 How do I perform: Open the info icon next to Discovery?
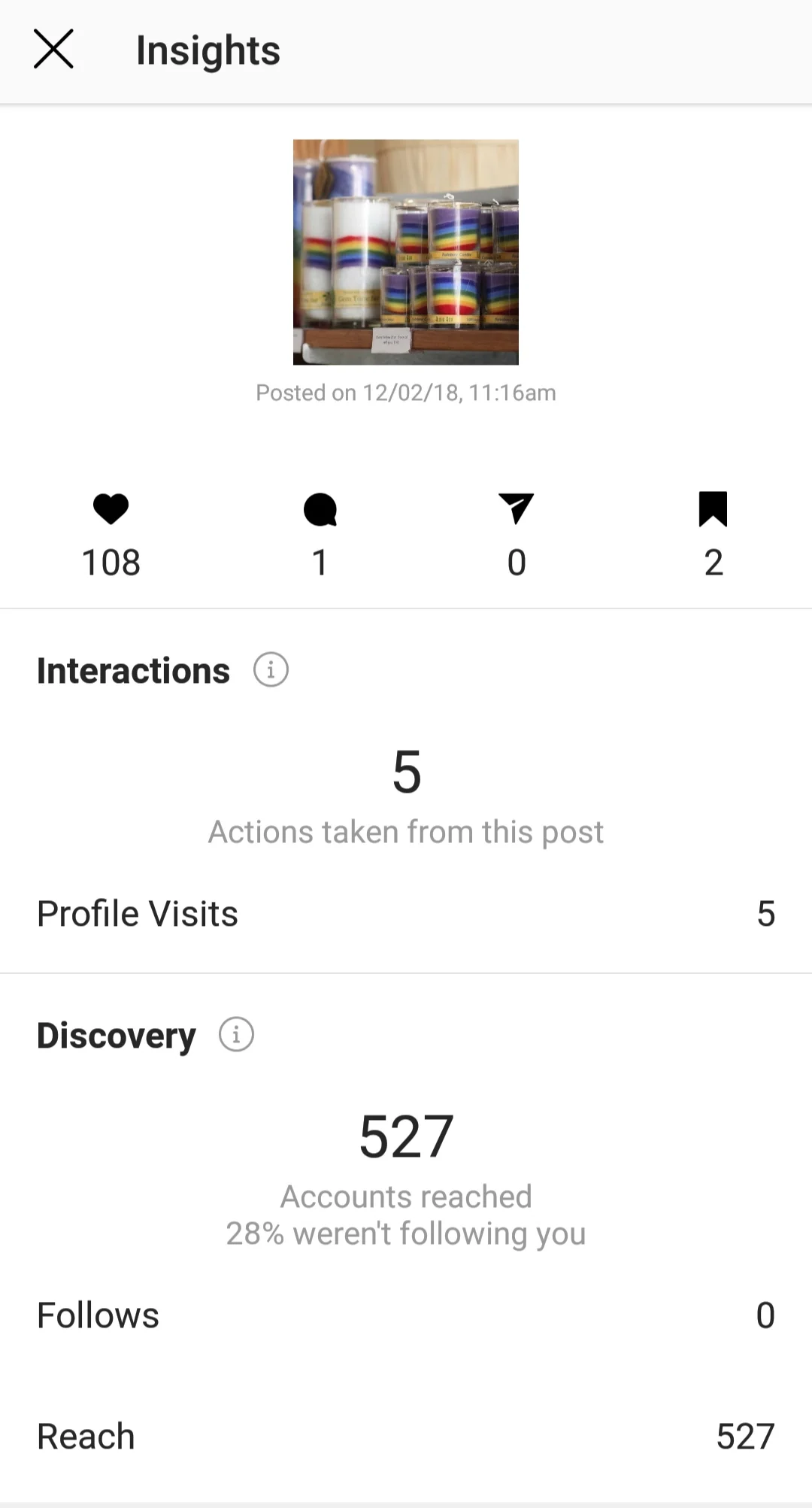(236, 1034)
